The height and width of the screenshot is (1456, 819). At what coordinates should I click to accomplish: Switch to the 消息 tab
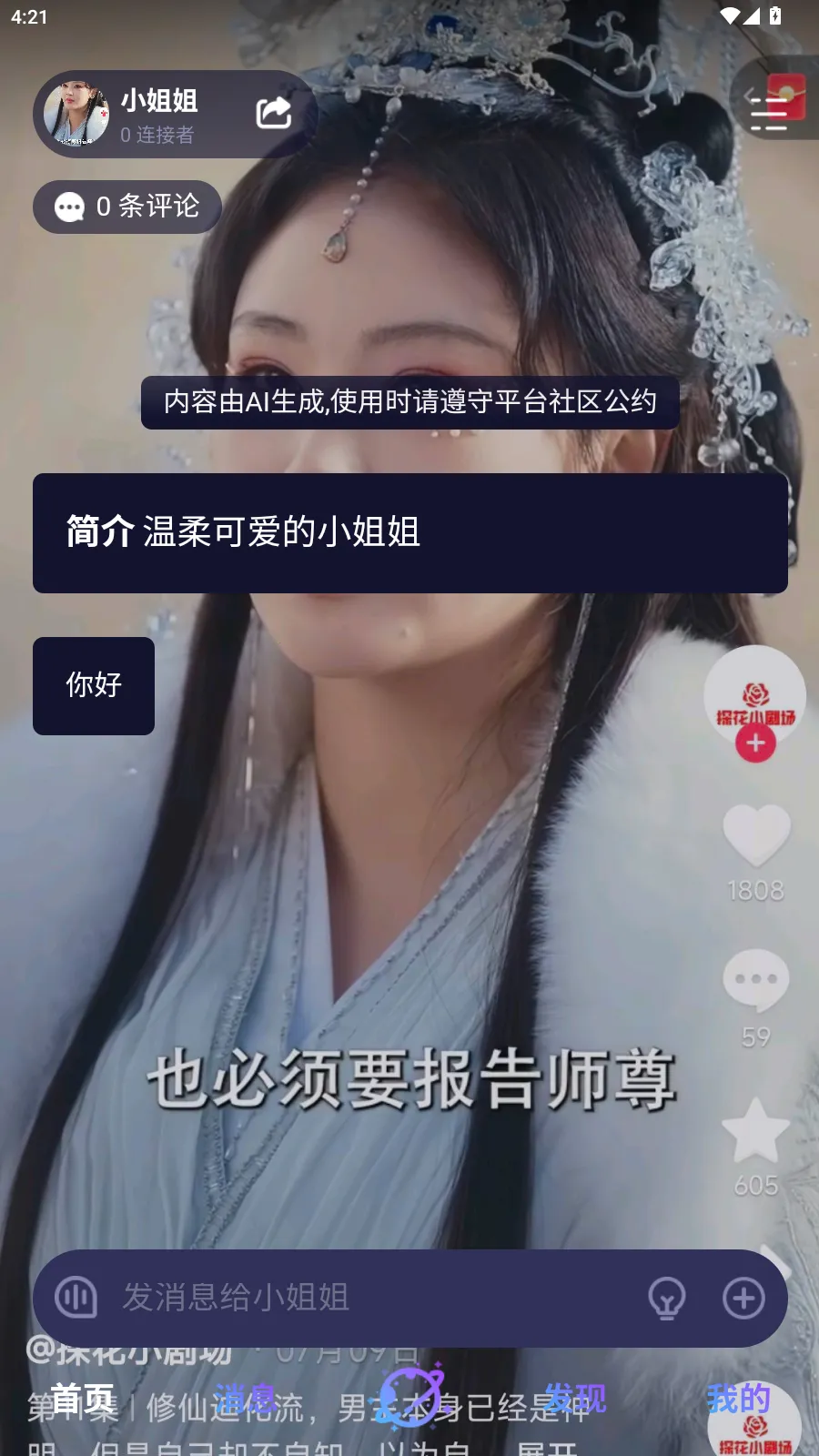point(246,1399)
